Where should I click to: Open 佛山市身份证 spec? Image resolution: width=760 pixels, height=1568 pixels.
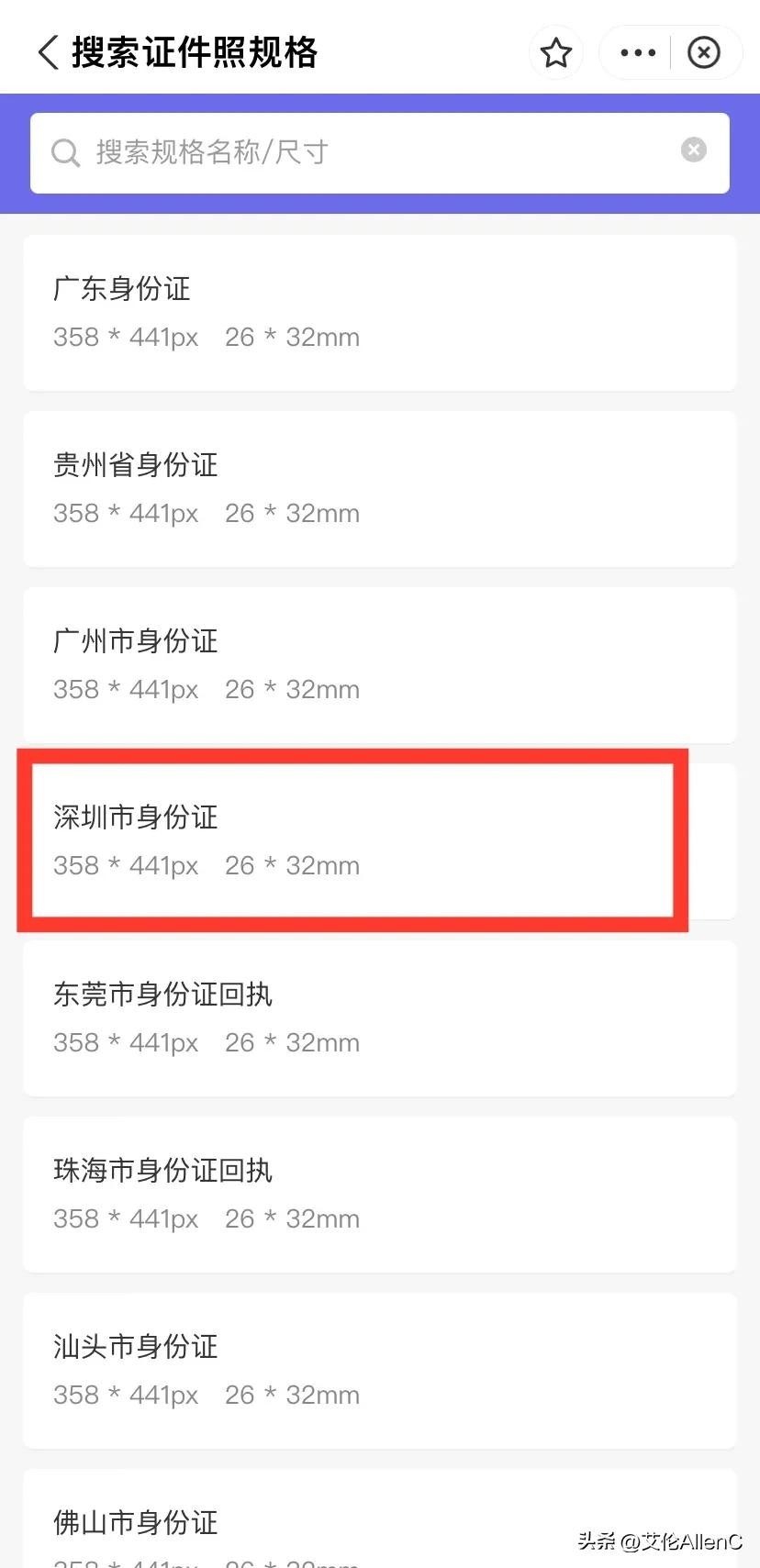pyautogui.click(x=380, y=1523)
